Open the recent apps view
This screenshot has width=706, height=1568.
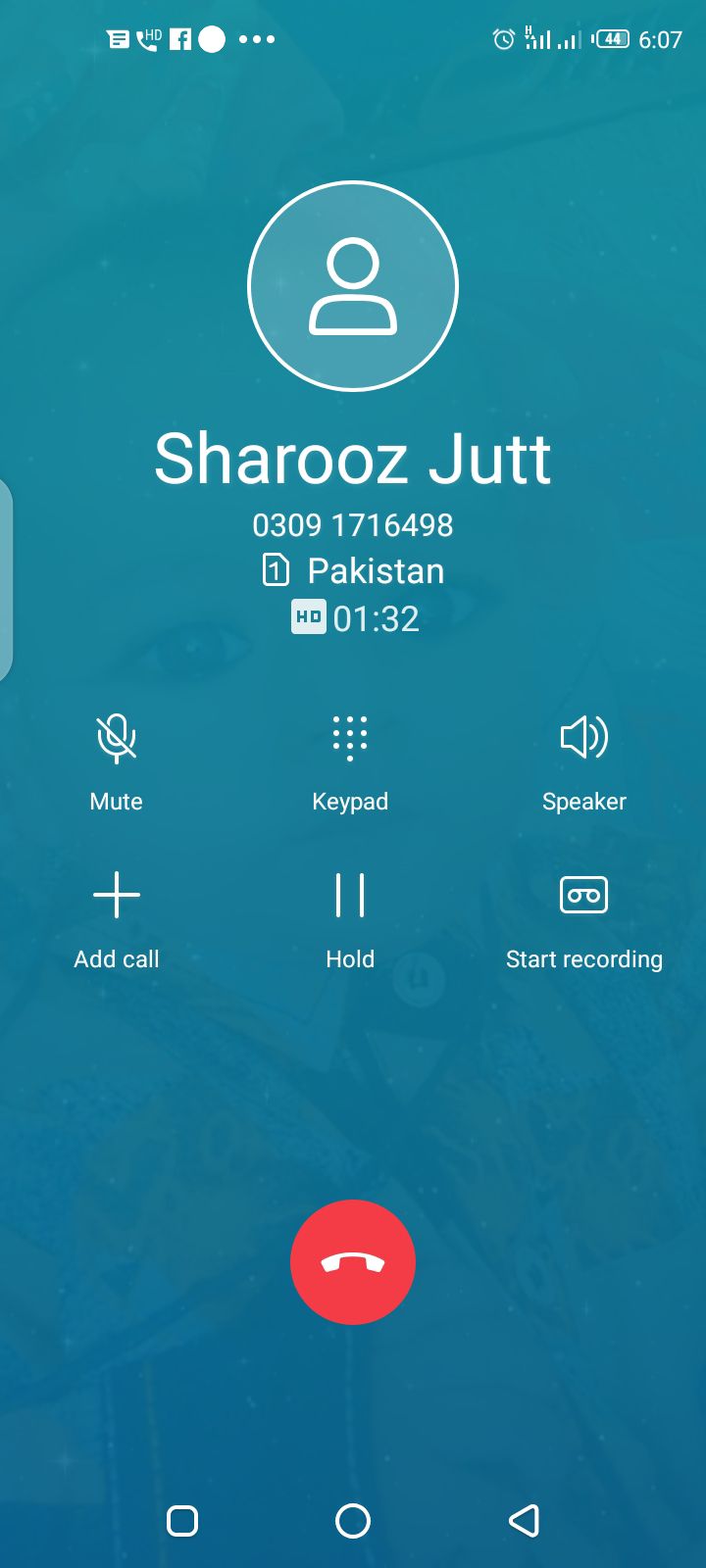(x=182, y=1521)
